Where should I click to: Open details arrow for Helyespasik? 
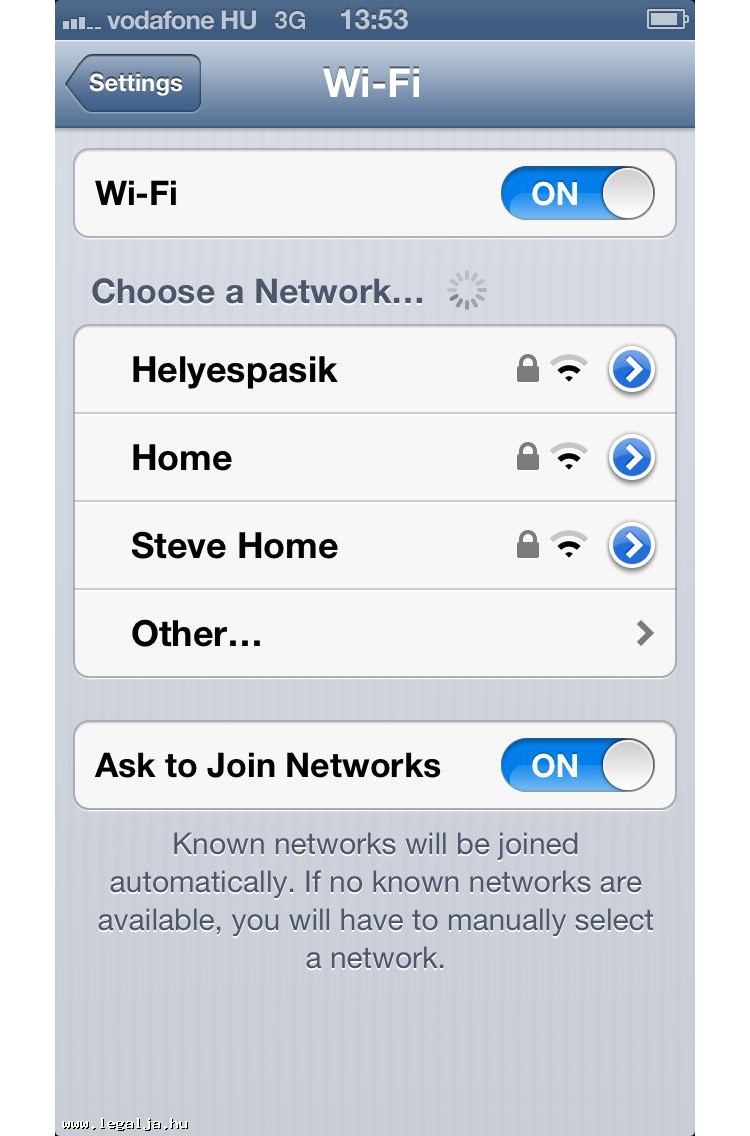tap(632, 370)
